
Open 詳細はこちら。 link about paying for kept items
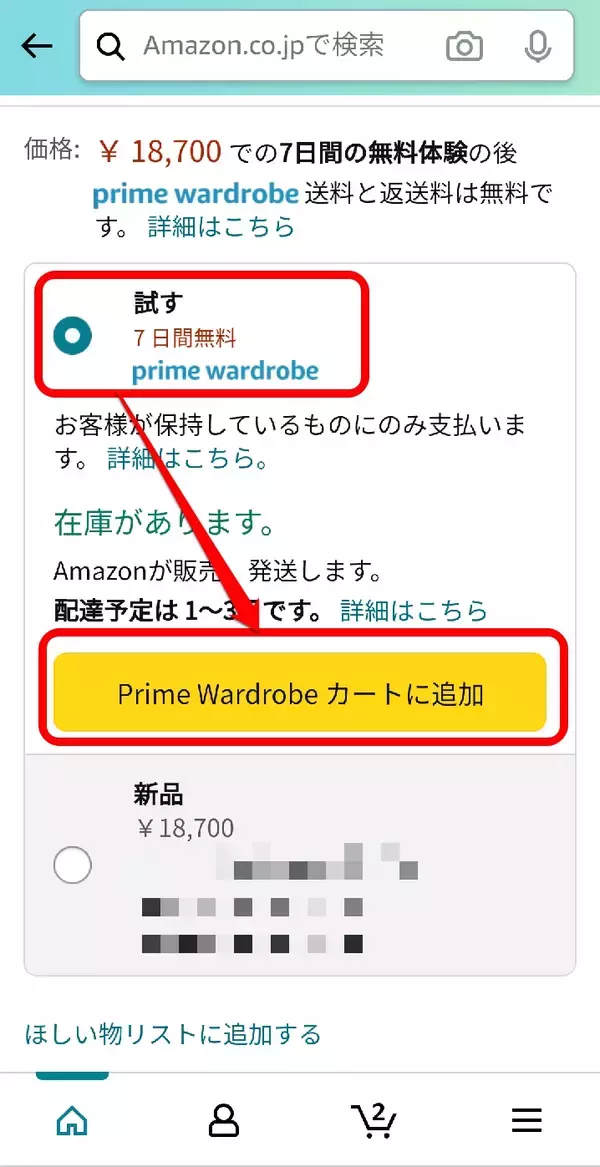[187, 460]
